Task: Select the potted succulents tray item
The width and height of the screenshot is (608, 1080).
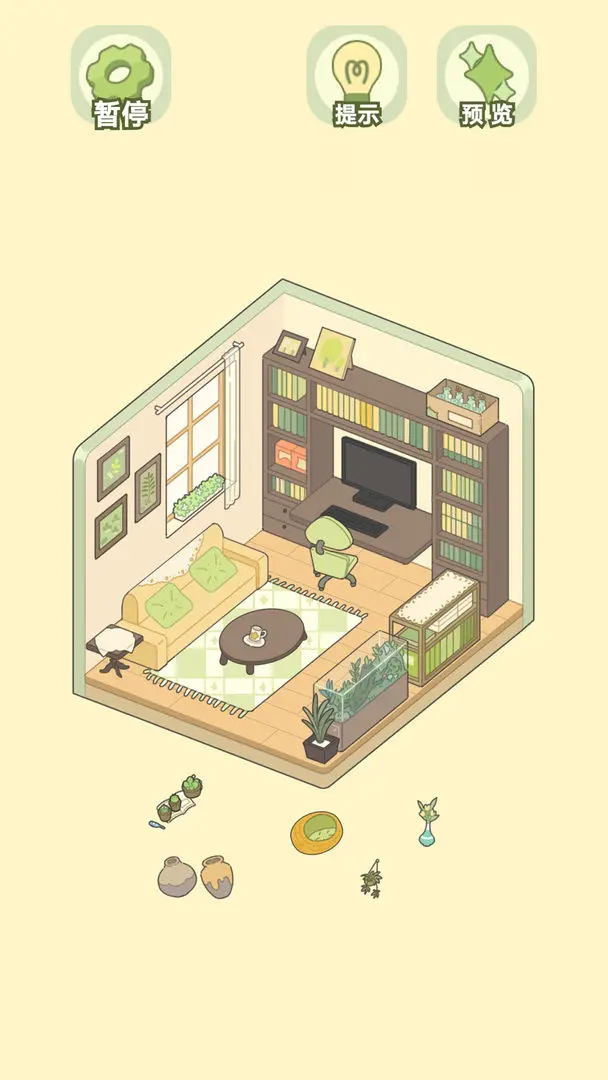Action: (x=176, y=801)
